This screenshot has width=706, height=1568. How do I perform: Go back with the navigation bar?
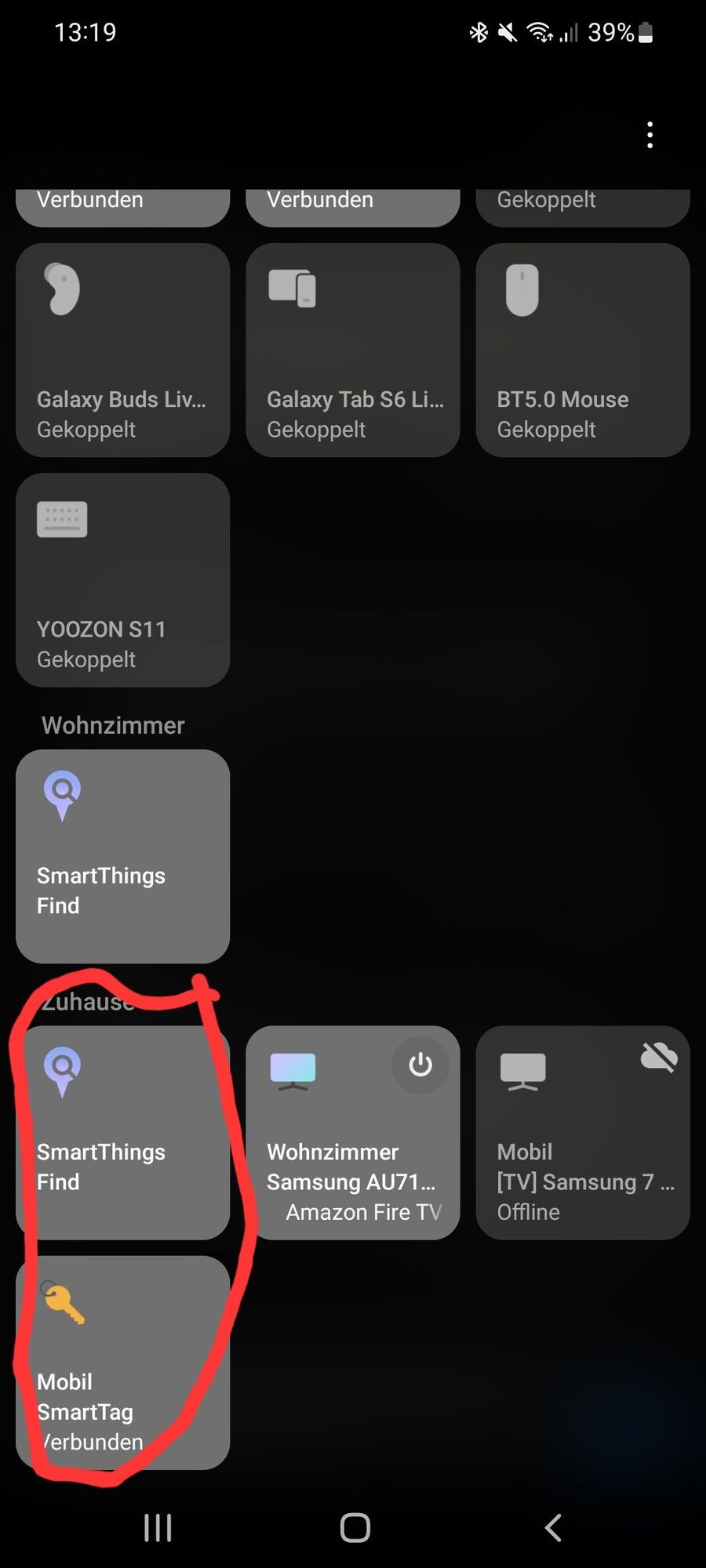tap(553, 1527)
